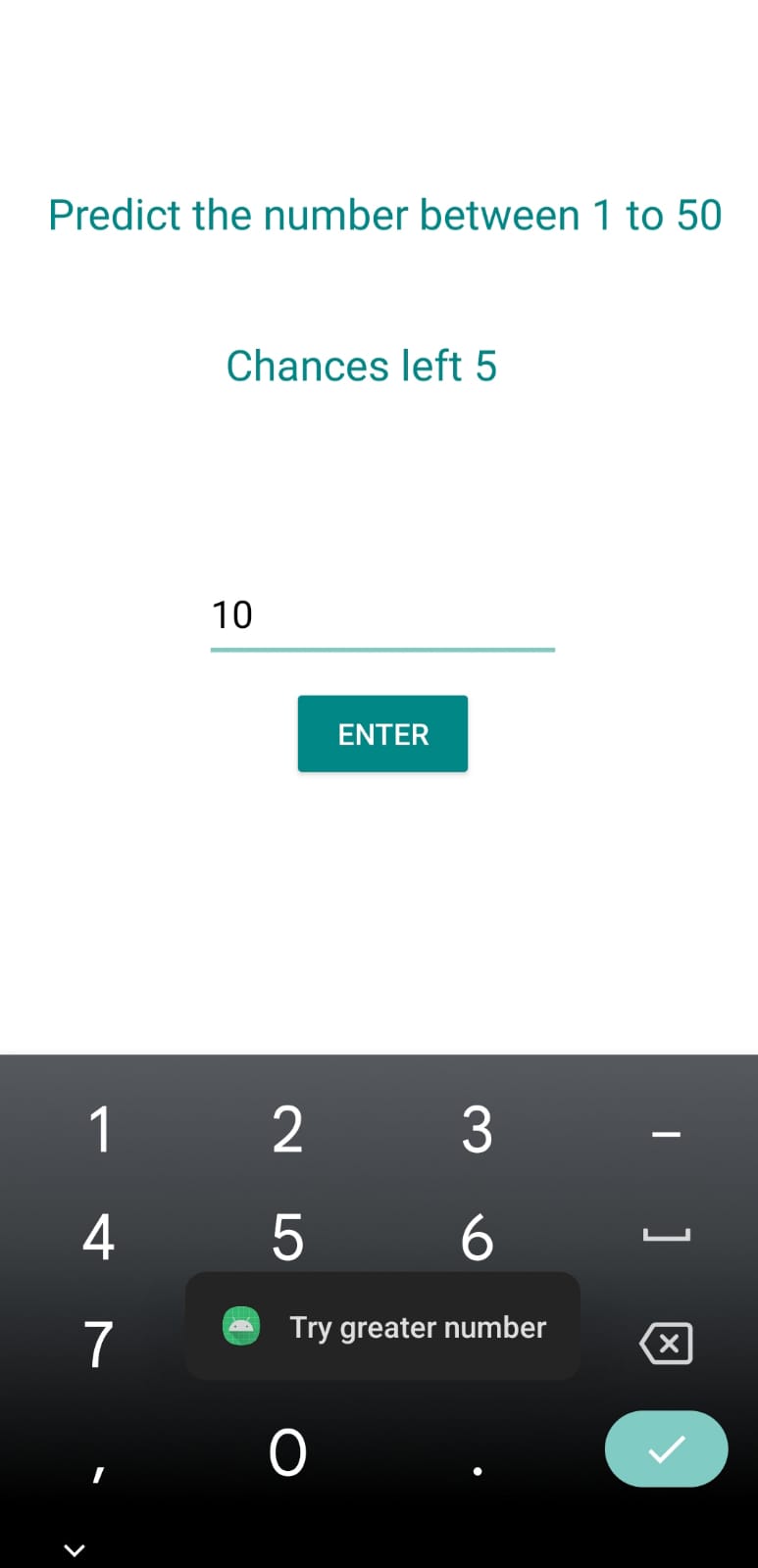Tap the 1 key on the keypad
The image size is (758, 1568).
[99, 1128]
